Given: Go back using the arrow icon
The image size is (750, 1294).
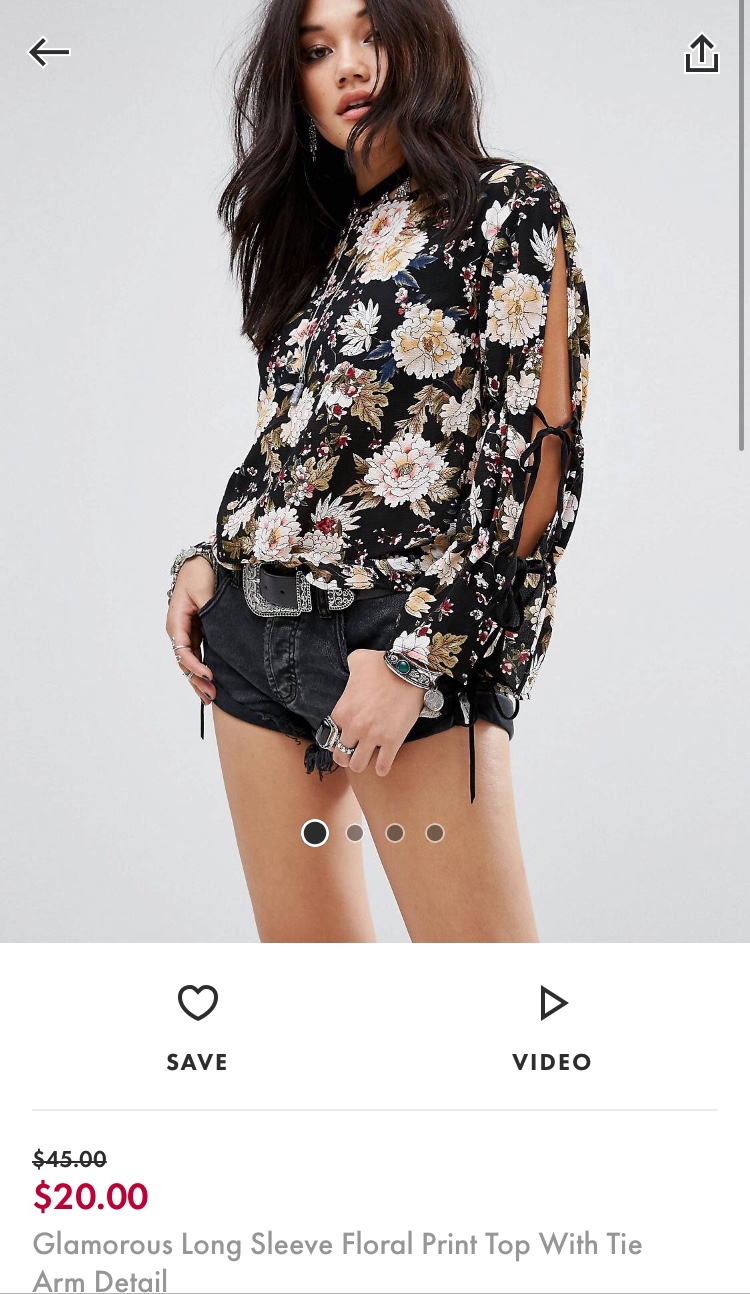Looking at the screenshot, I should pos(48,52).
